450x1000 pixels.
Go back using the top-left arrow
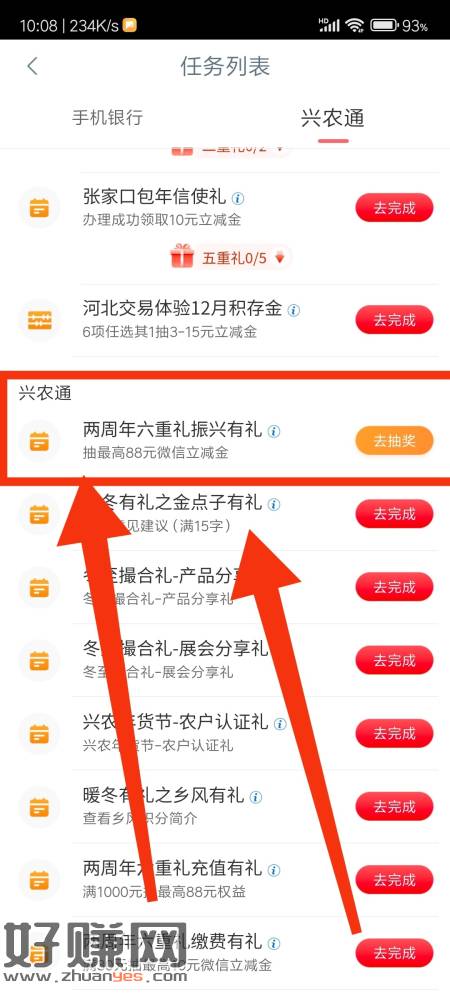tap(33, 66)
